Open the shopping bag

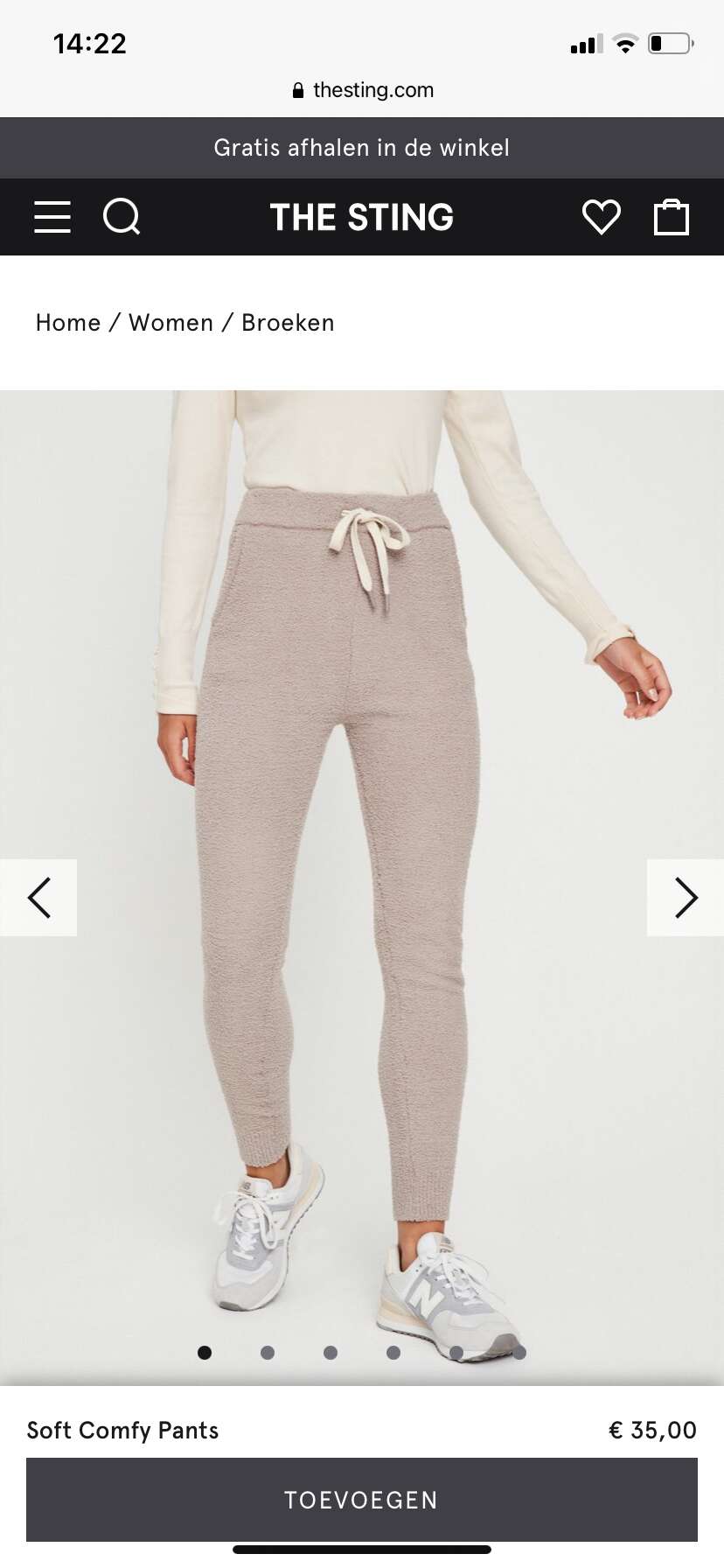pyautogui.click(x=672, y=217)
